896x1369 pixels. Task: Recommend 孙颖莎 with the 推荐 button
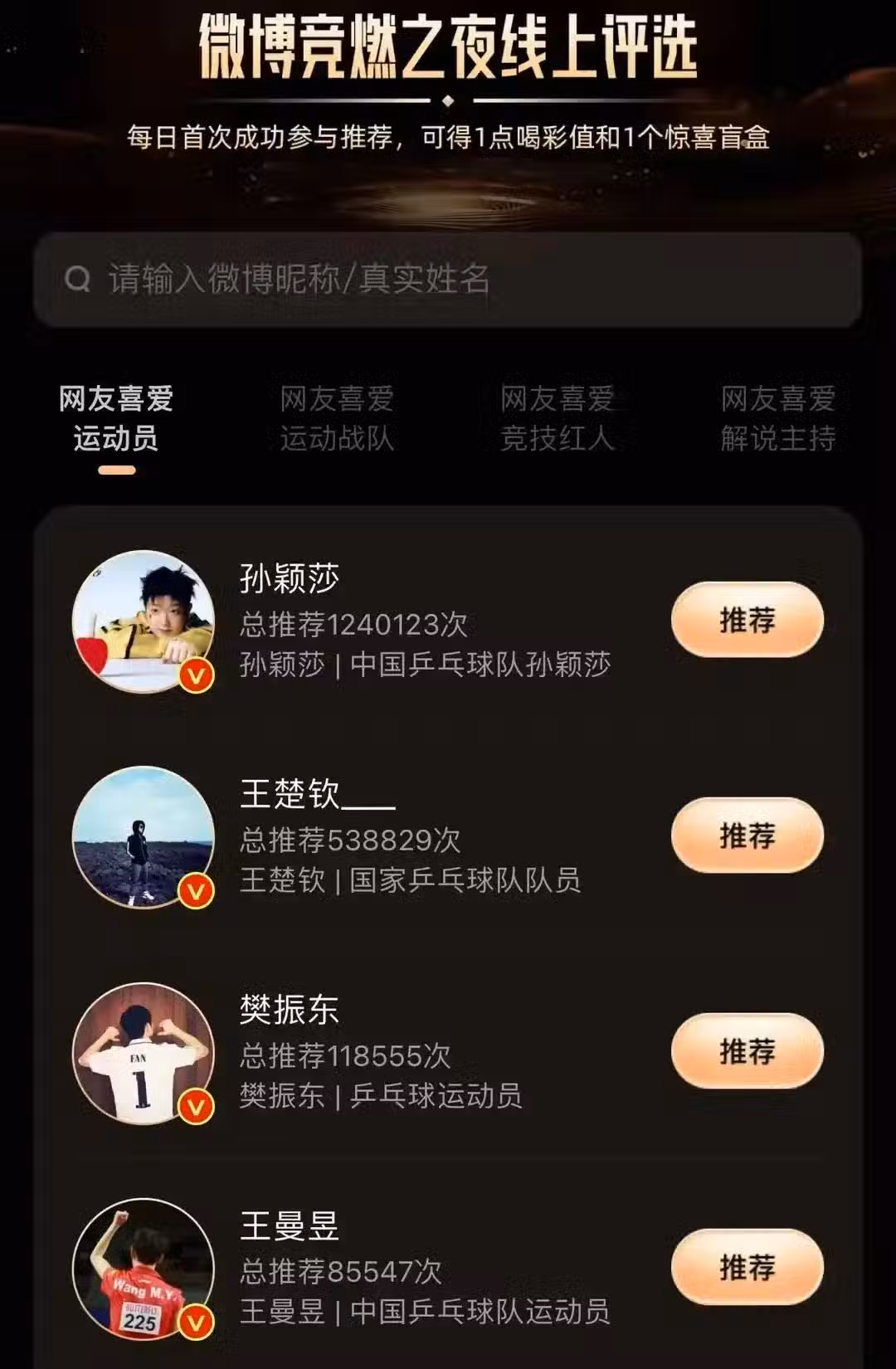click(747, 620)
